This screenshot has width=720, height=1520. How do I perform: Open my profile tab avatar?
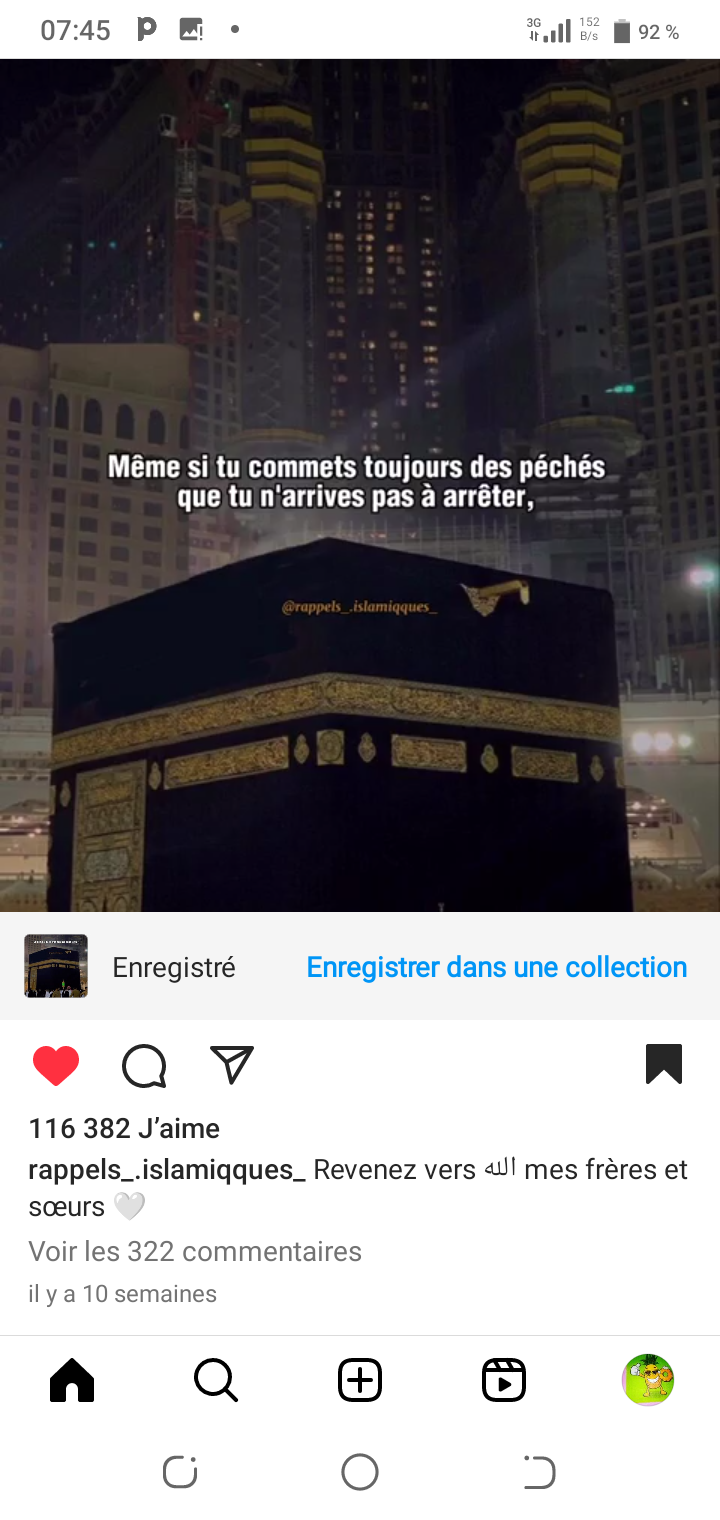(648, 1381)
